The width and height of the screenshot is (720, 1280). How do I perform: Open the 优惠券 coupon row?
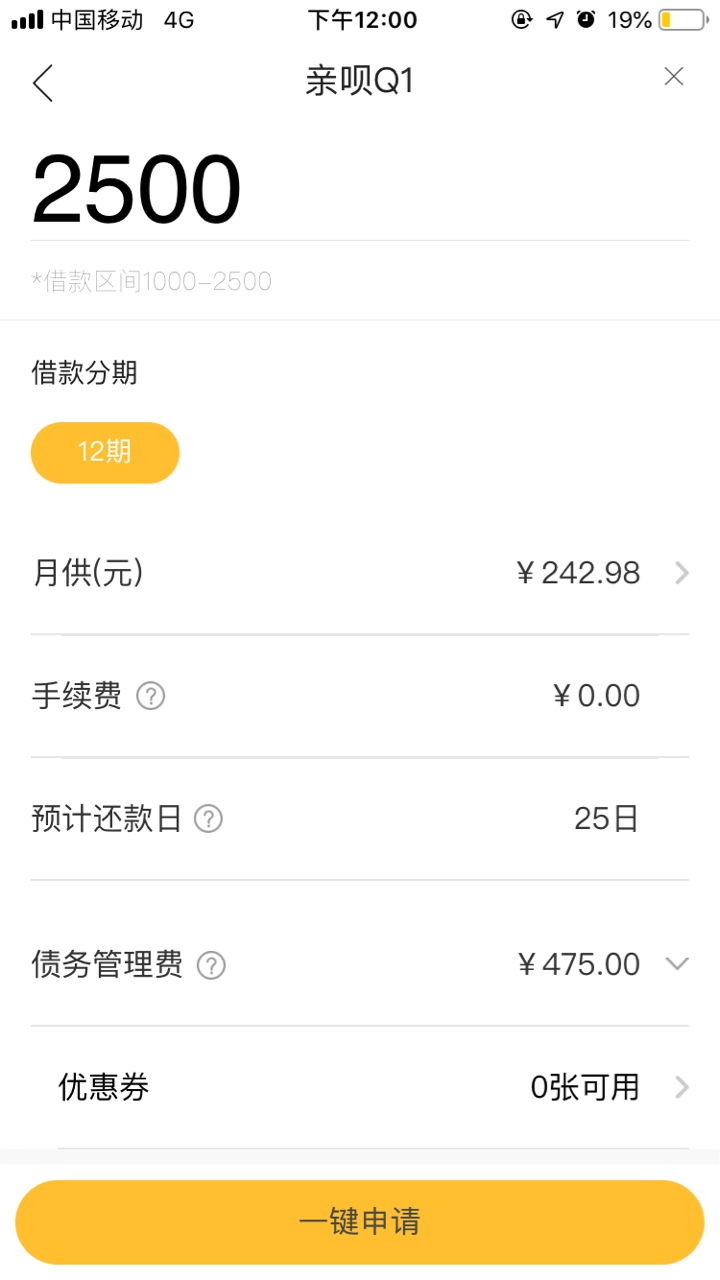pos(373,1087)
